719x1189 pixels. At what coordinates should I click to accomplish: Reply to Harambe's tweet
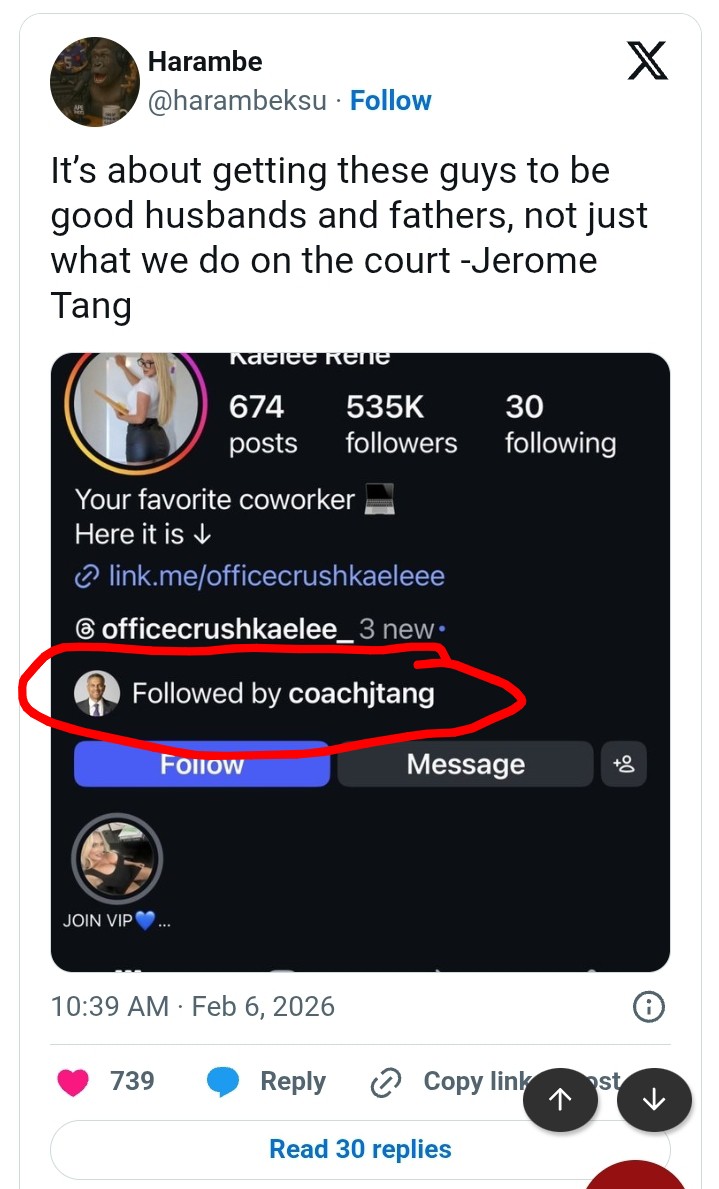point(266,1082)
